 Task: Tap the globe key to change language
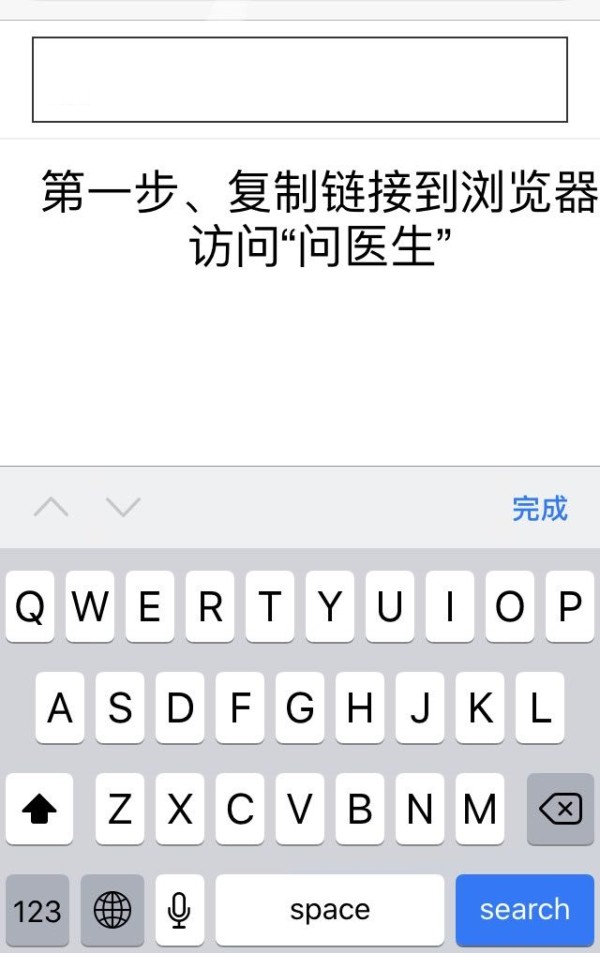112,910
